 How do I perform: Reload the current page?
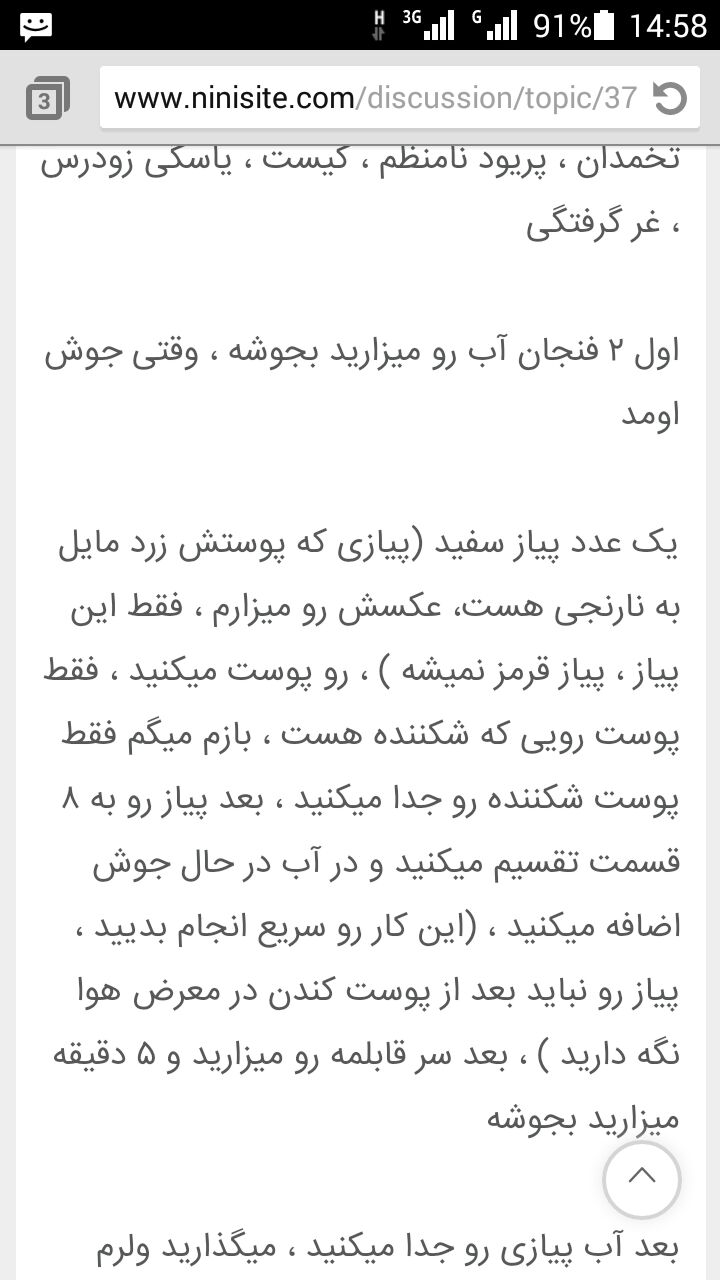669,98
